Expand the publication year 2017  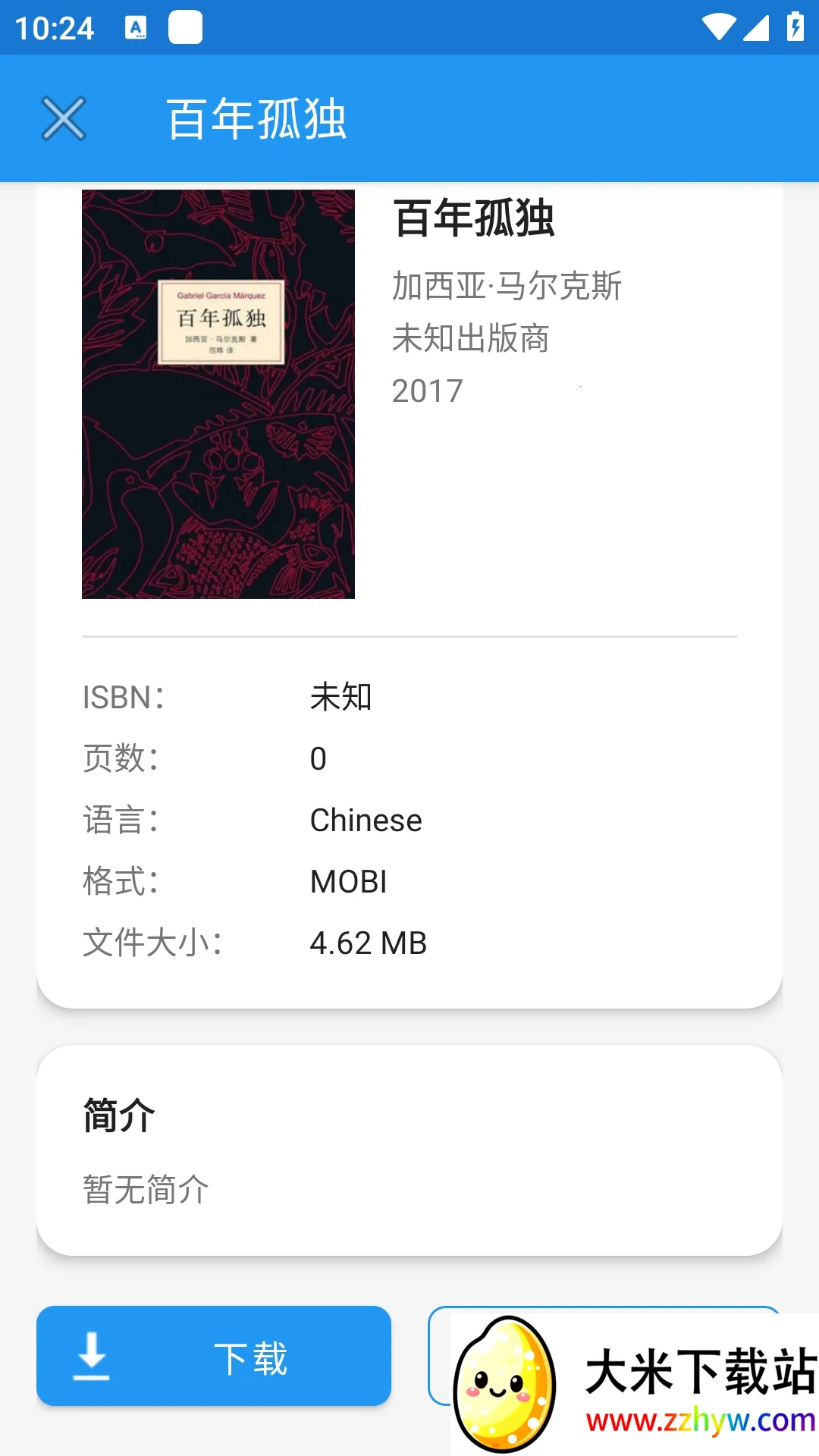pyautogui.click(x=426, y=391)
